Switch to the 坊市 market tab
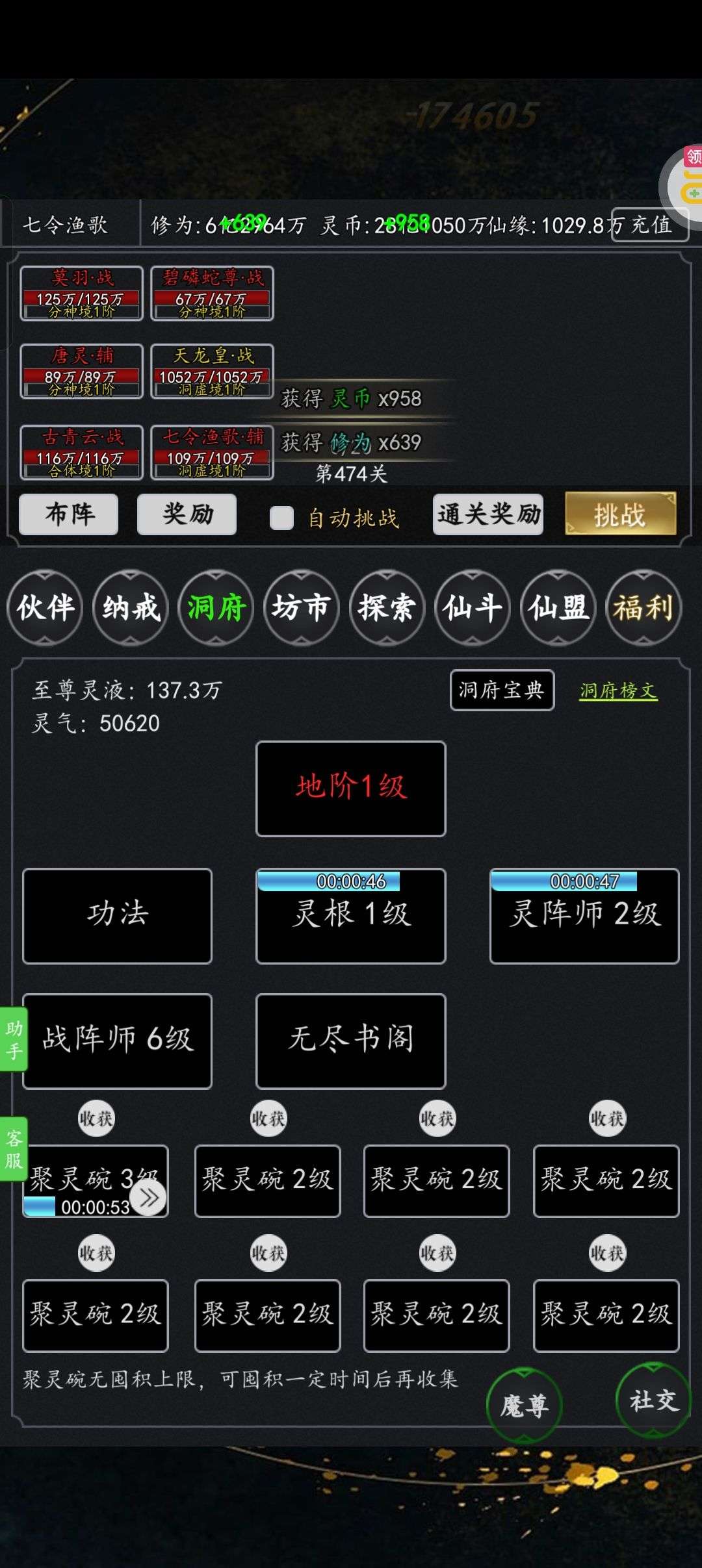Viewport: 702px width, 1568px height. 301,607
